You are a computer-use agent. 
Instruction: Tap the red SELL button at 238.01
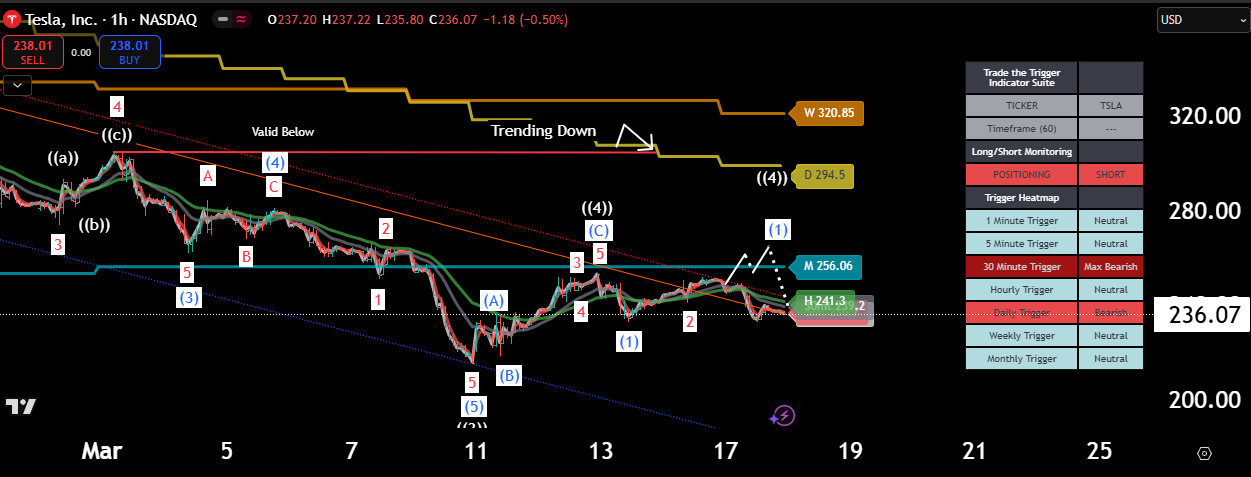pyautogui.click(x=33, y=51)
